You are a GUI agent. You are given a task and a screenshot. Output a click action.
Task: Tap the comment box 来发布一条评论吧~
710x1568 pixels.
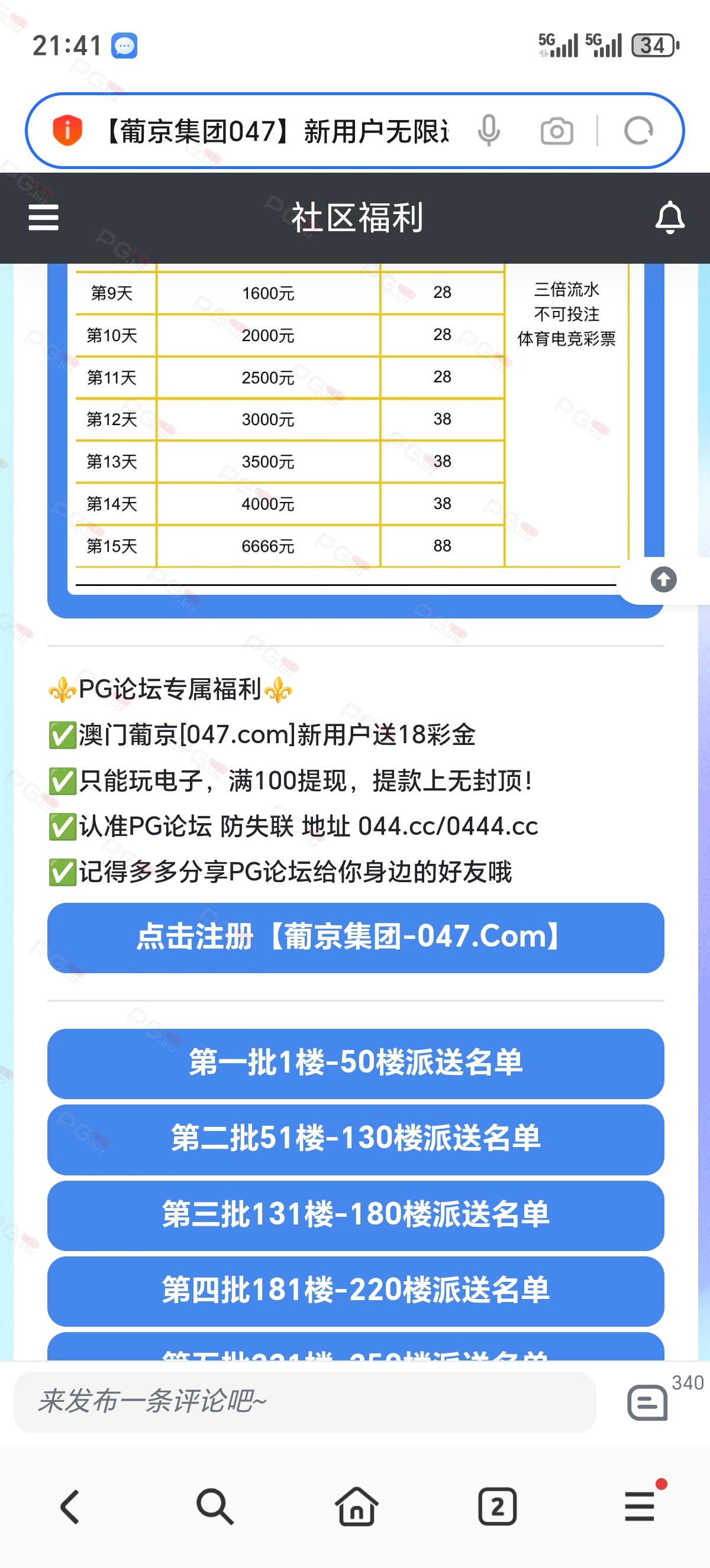pyautogui.click(x=305, y=1402)
